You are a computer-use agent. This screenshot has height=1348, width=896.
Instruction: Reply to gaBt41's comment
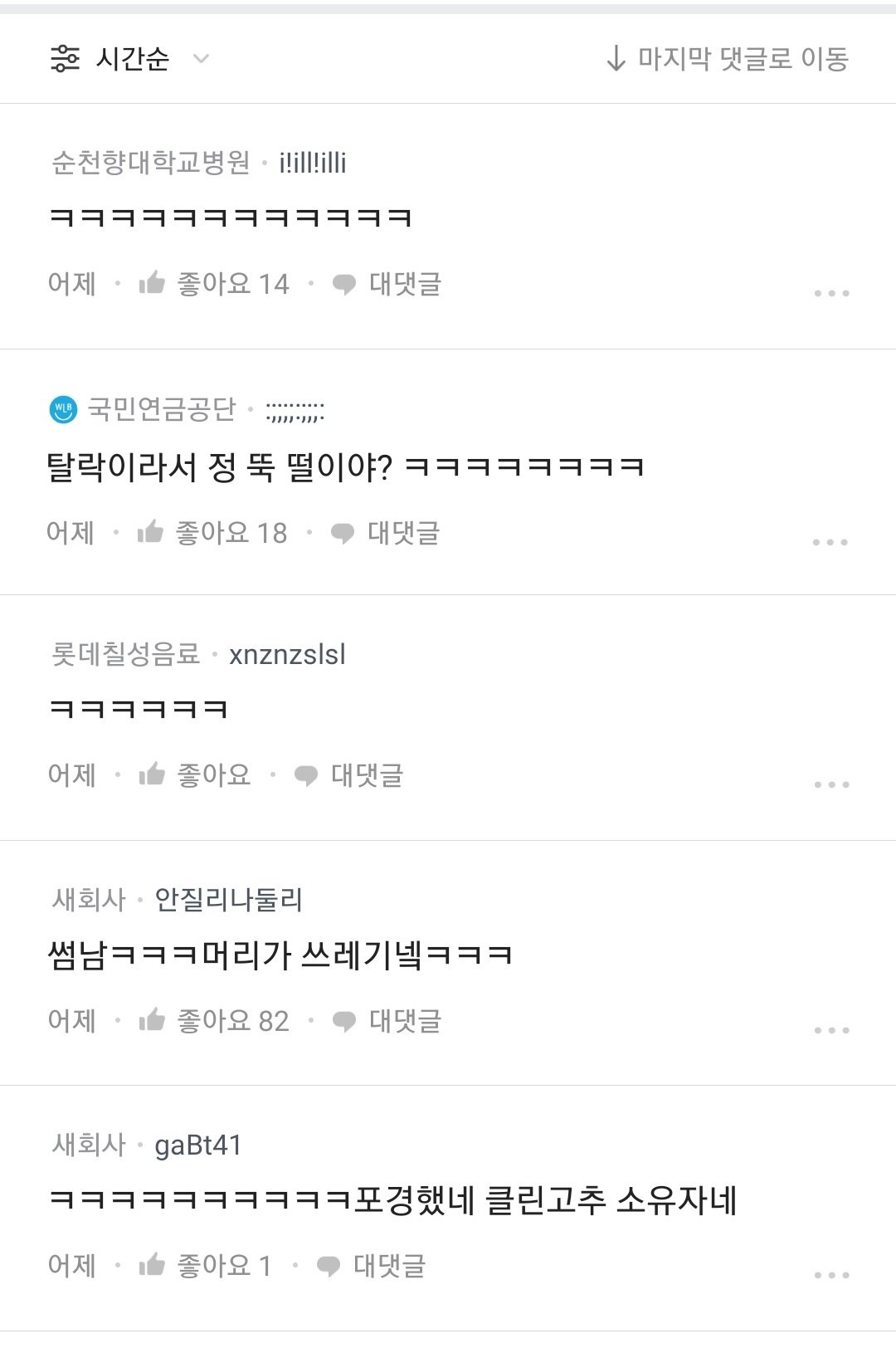click(x=371, y=1266)
